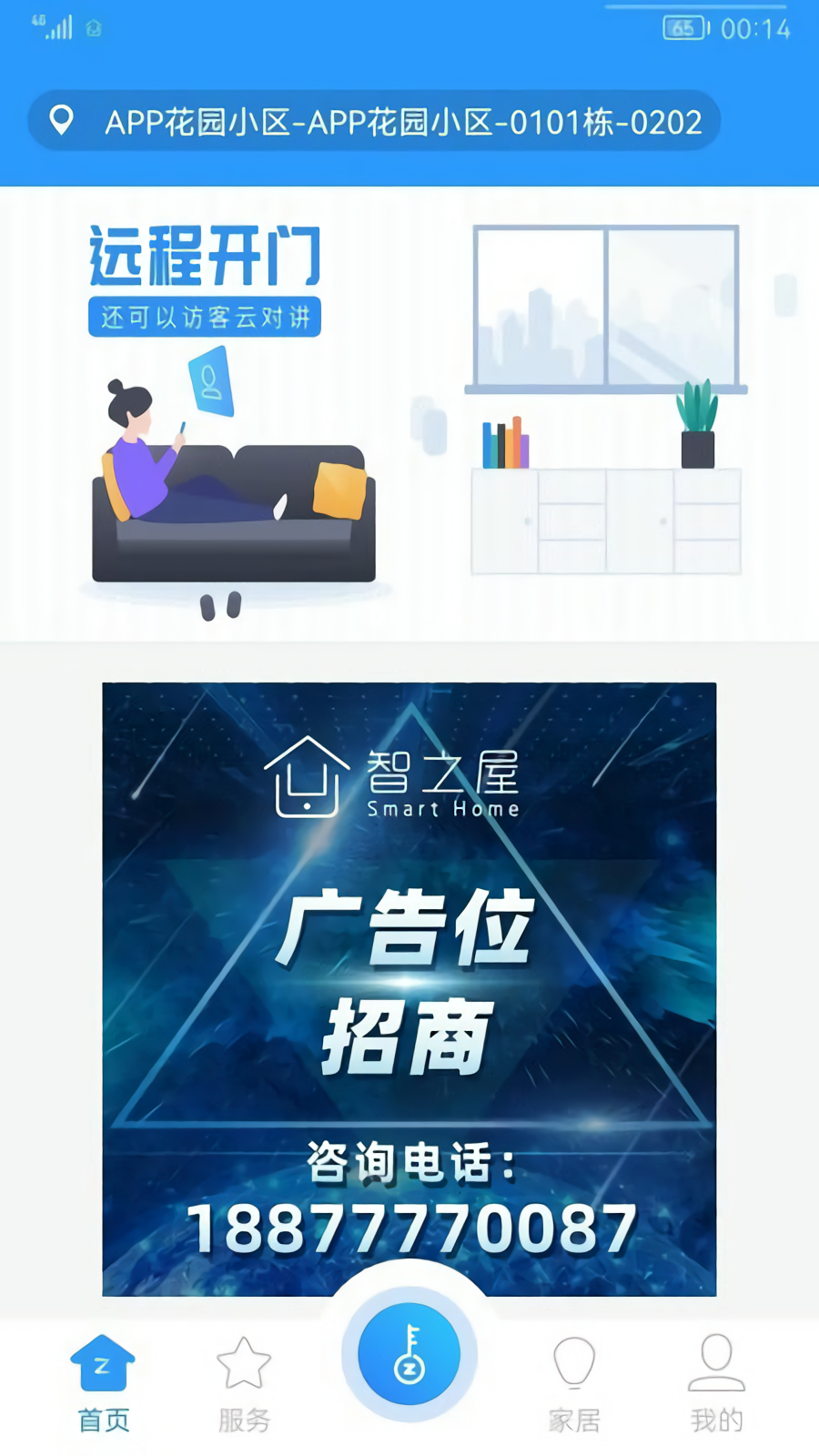This screenshot has height=1456, width=819.
Task: Switch to the 首页 tab
Action: click(103, 1384)
